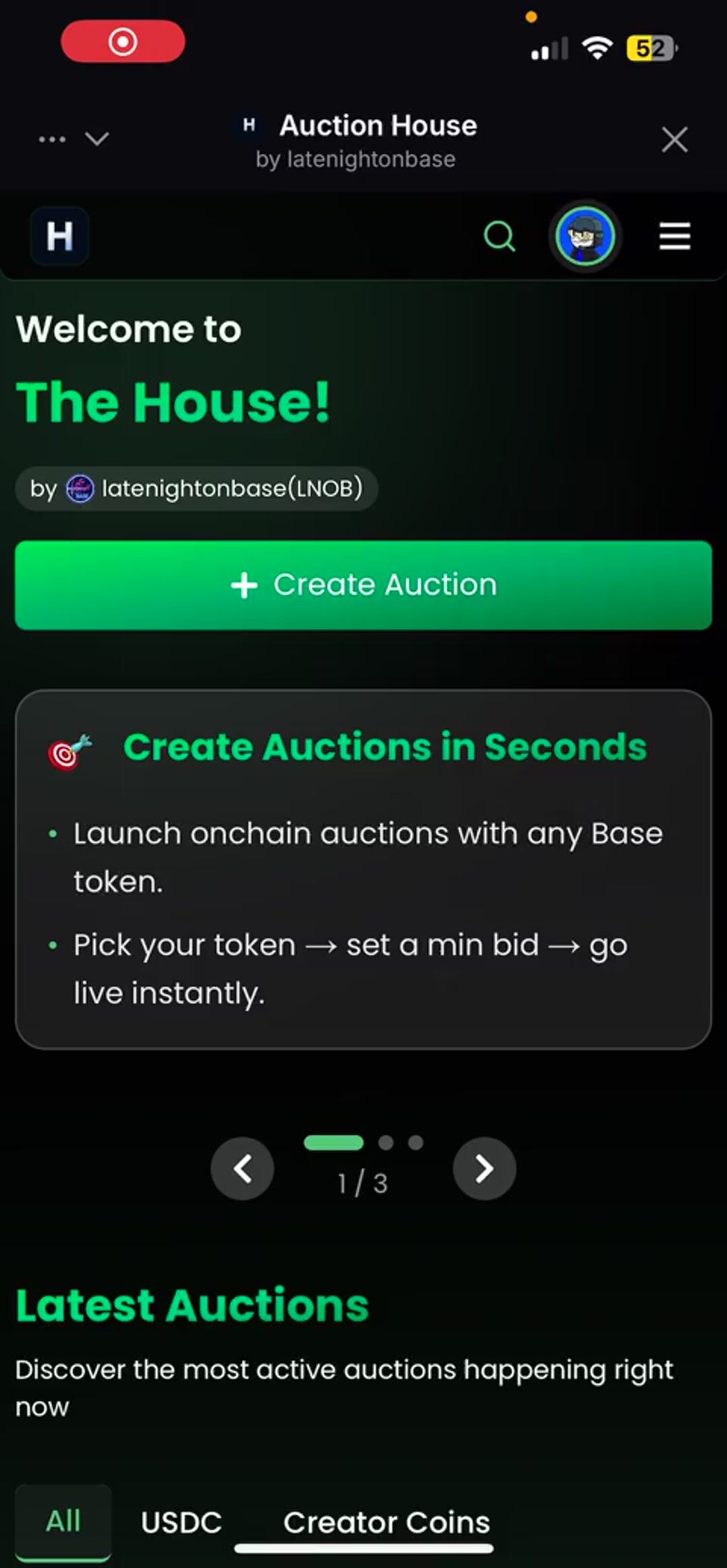This screenshot has width=727, height=1568.
Task: Switch to the Creator Coins tab
Action: (x=386, y=1522)
